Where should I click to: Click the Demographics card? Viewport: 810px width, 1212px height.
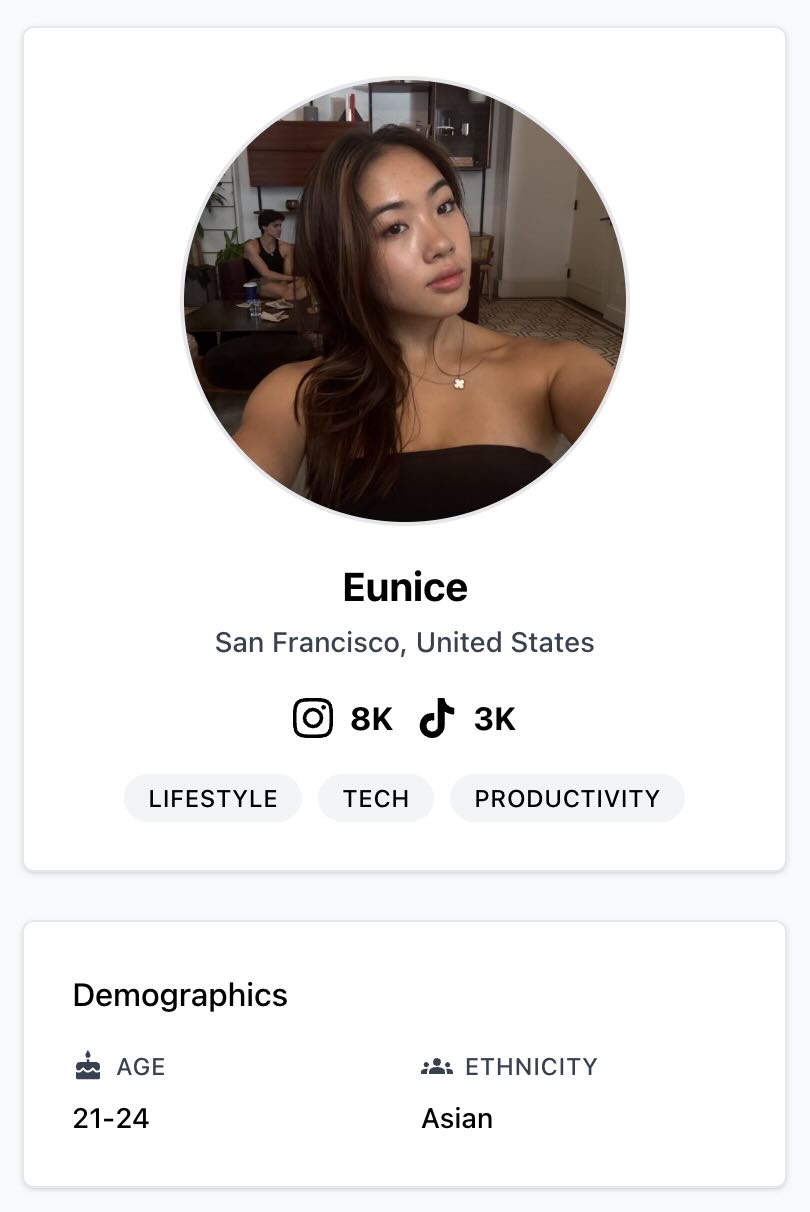404,1050
